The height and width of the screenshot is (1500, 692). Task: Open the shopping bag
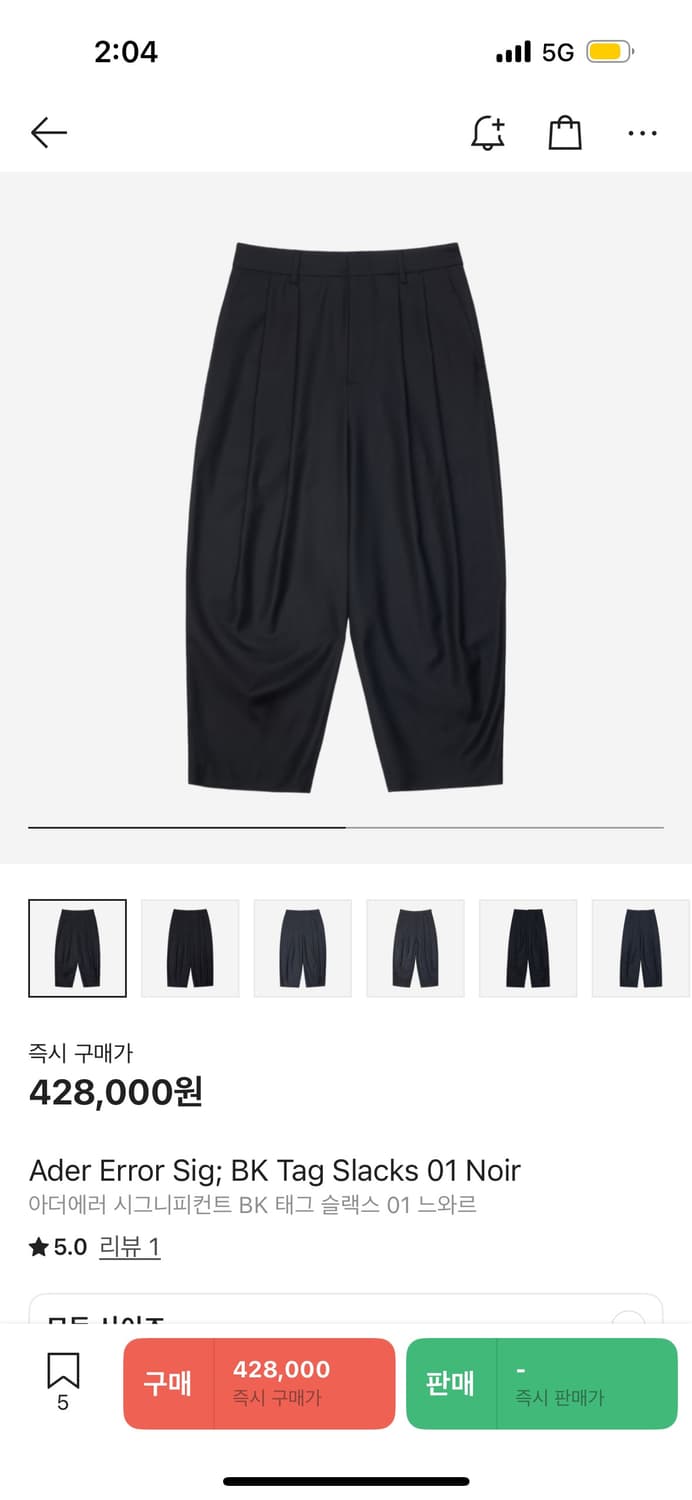(x=565, y=133)
